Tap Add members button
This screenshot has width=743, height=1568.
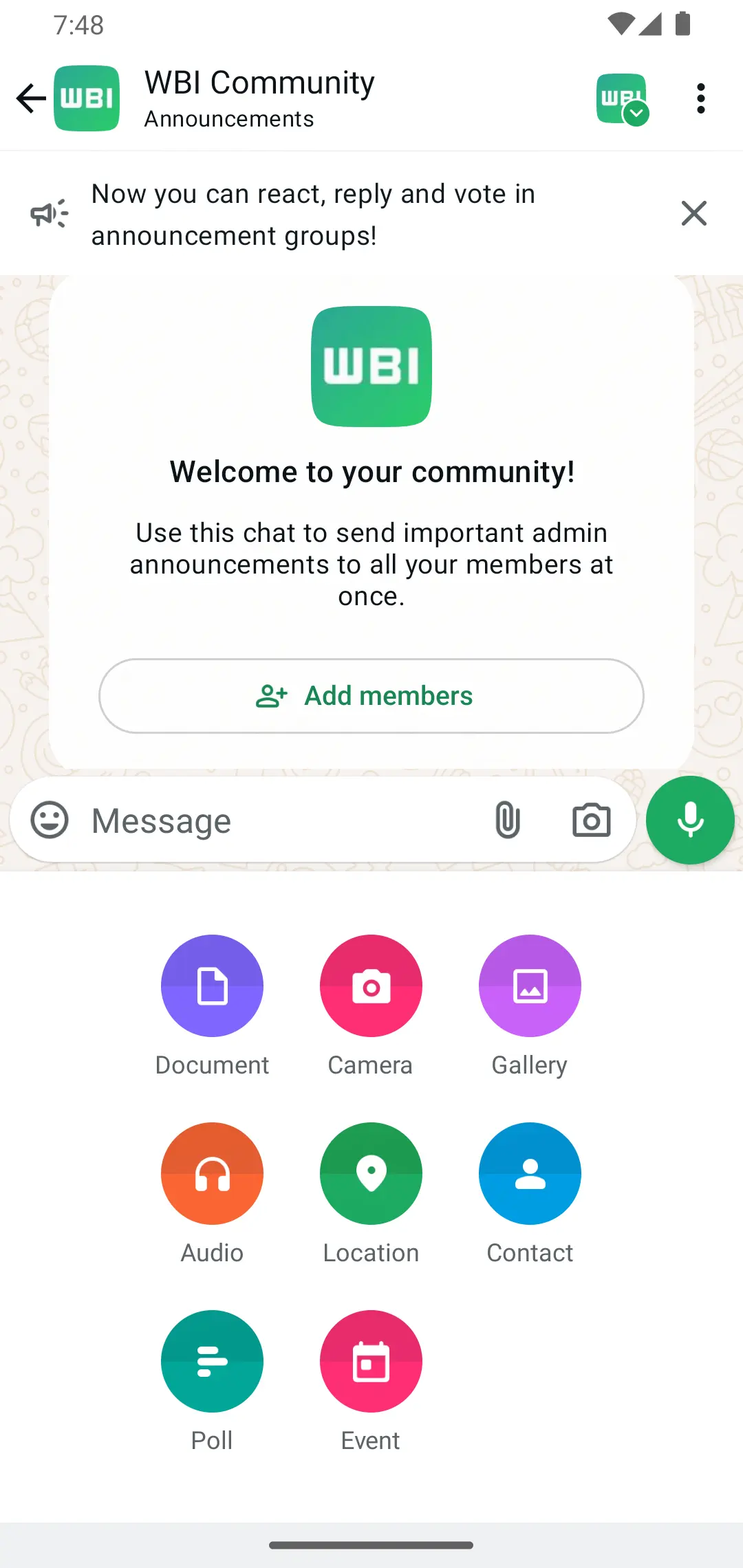(x=371, y=696)
